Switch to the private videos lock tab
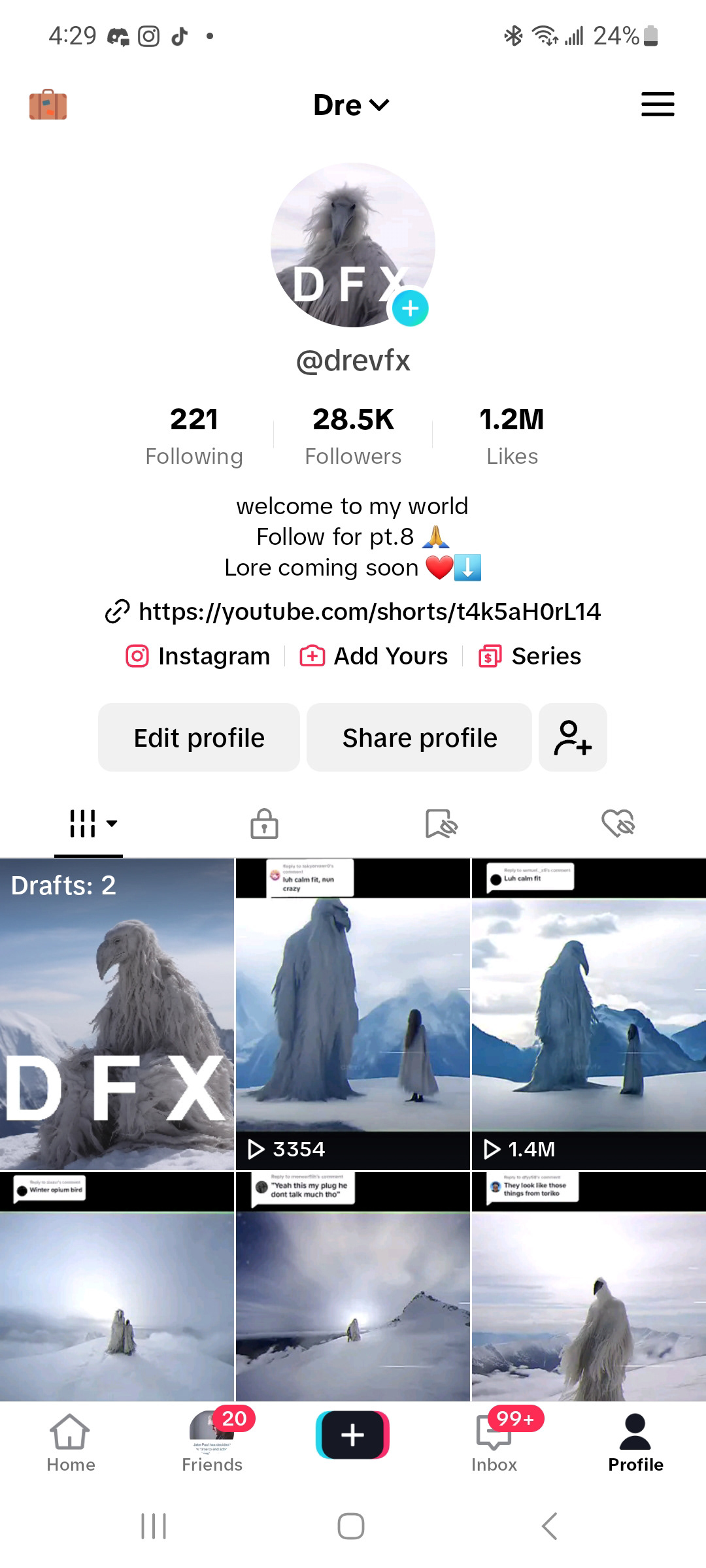Screen dimensions: 706x1568 [x=264, y=823]
